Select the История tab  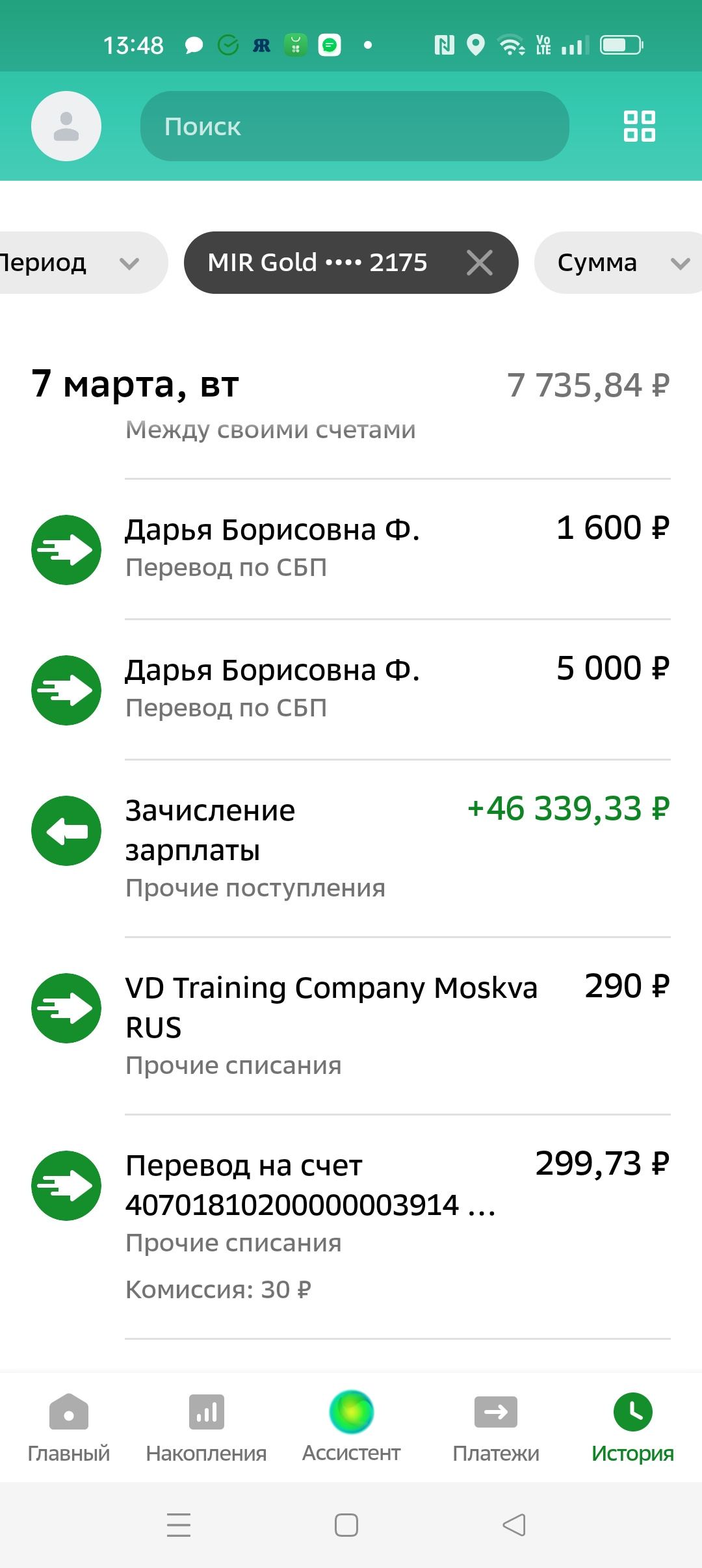tap(632, 1428)
